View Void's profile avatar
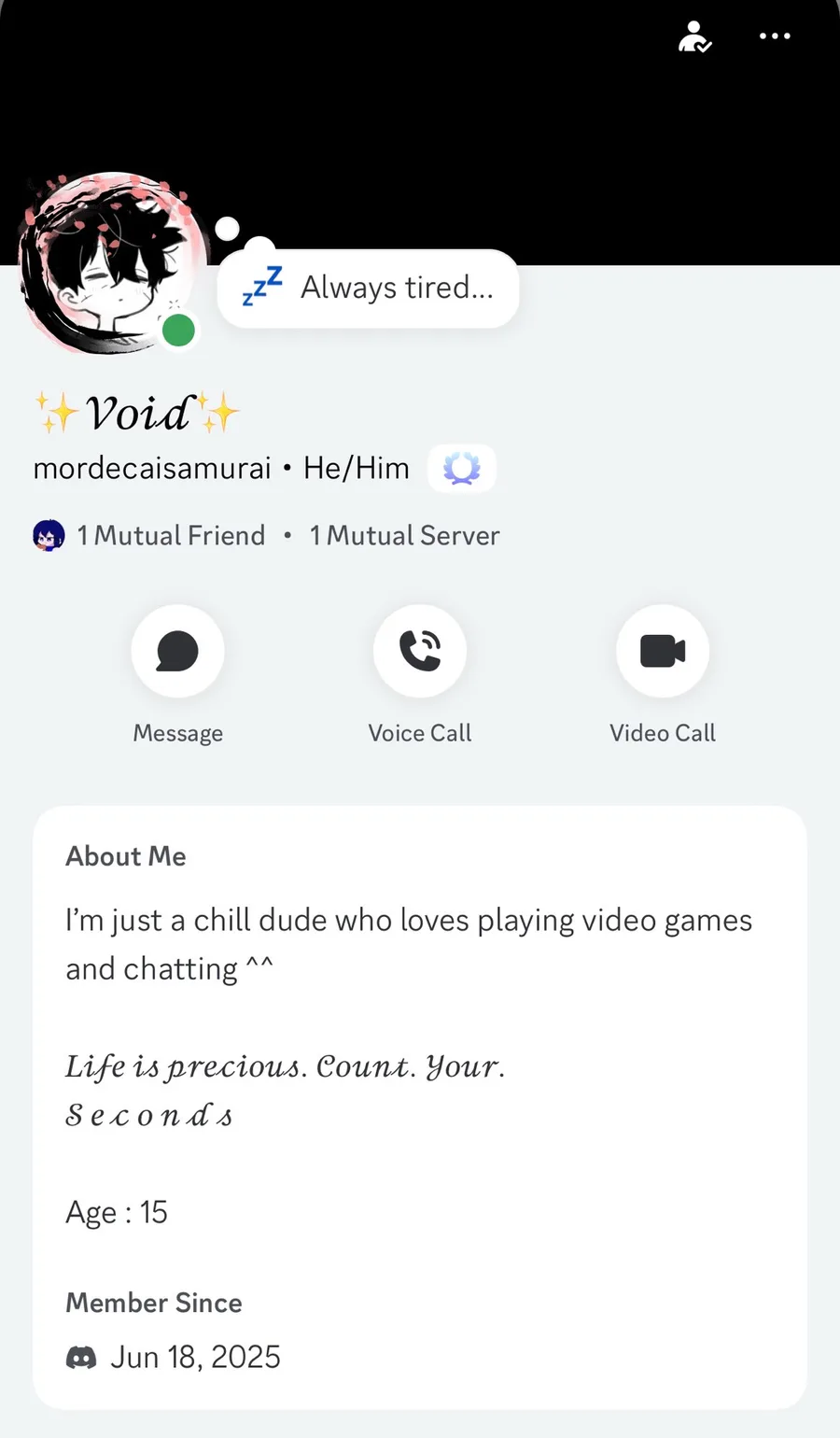Image resolution: width=840 pixels, height=1438 pixels. click(x=112, y=263)
